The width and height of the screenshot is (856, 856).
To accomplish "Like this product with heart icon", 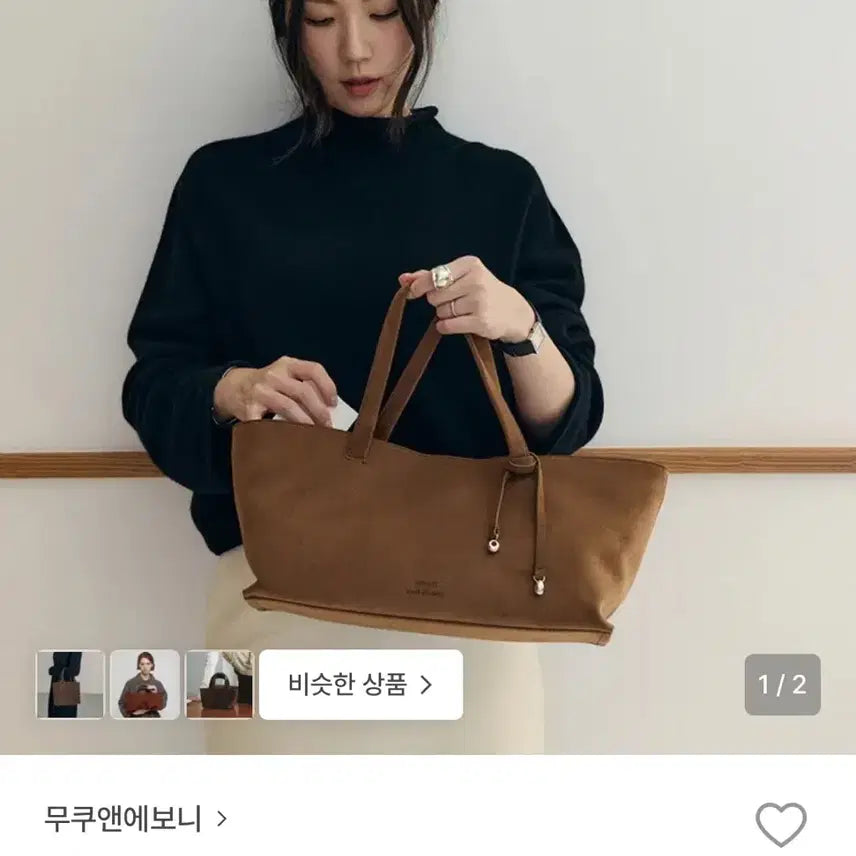I will pos(780,824).
